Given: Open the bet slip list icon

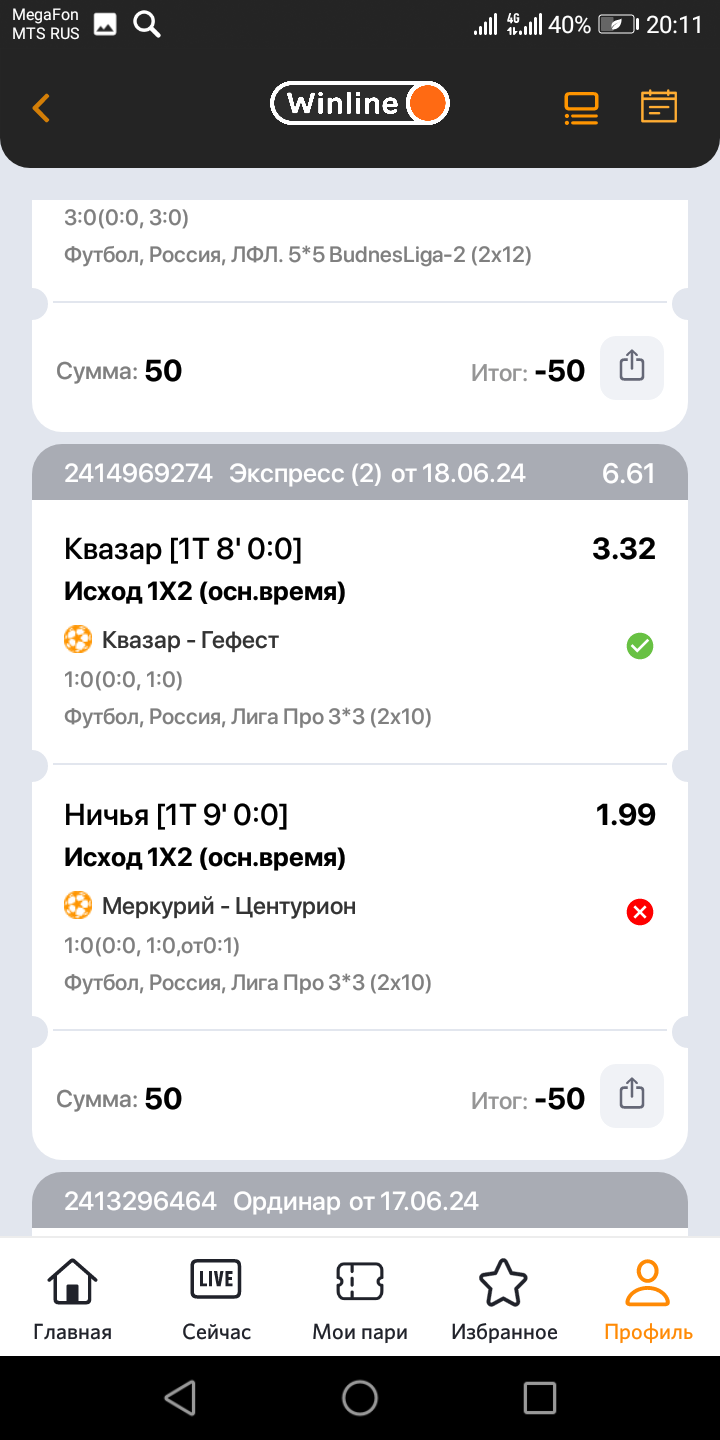Looking at the screenshot, I should coord(581,107).
